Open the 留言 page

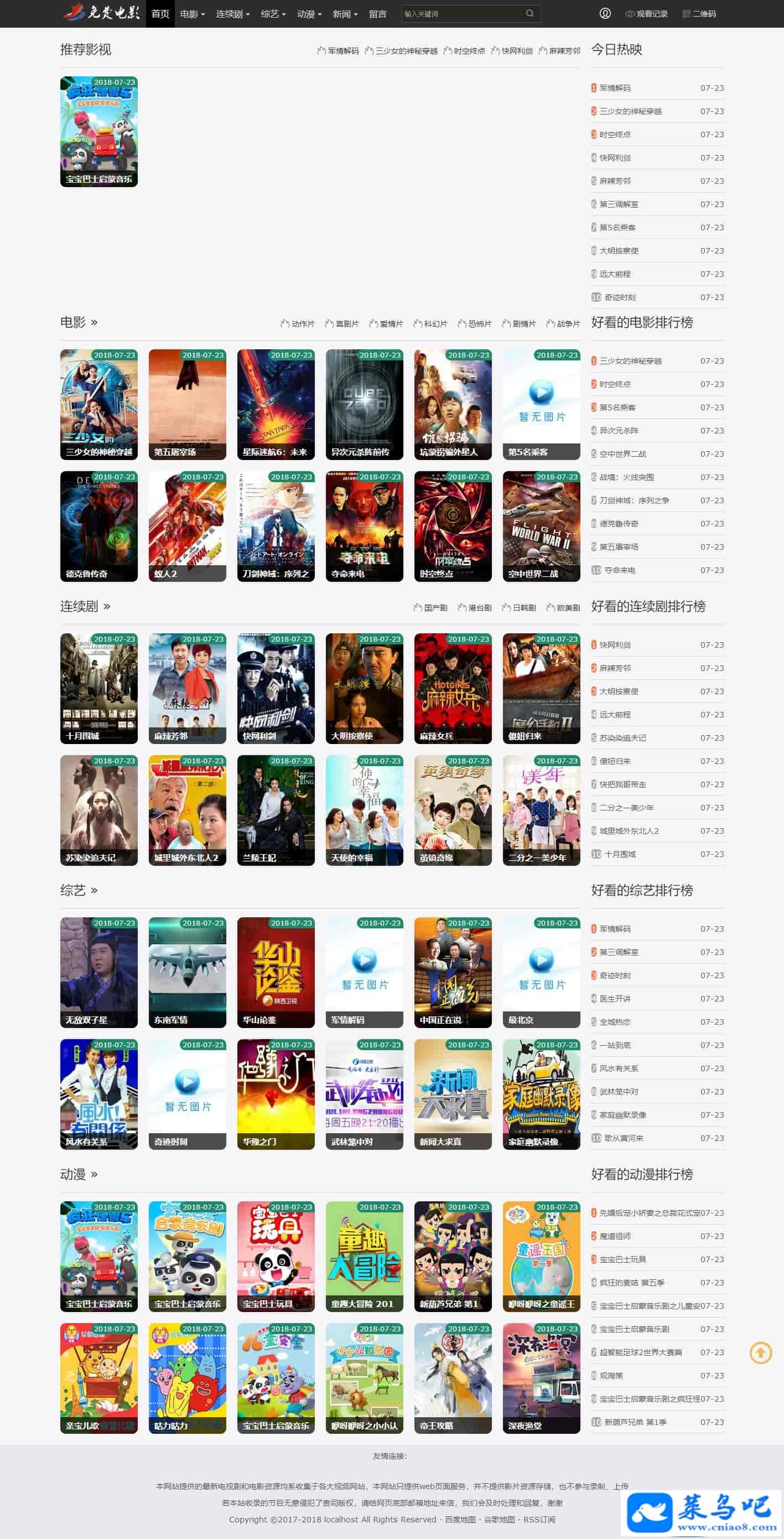(377, 14)
